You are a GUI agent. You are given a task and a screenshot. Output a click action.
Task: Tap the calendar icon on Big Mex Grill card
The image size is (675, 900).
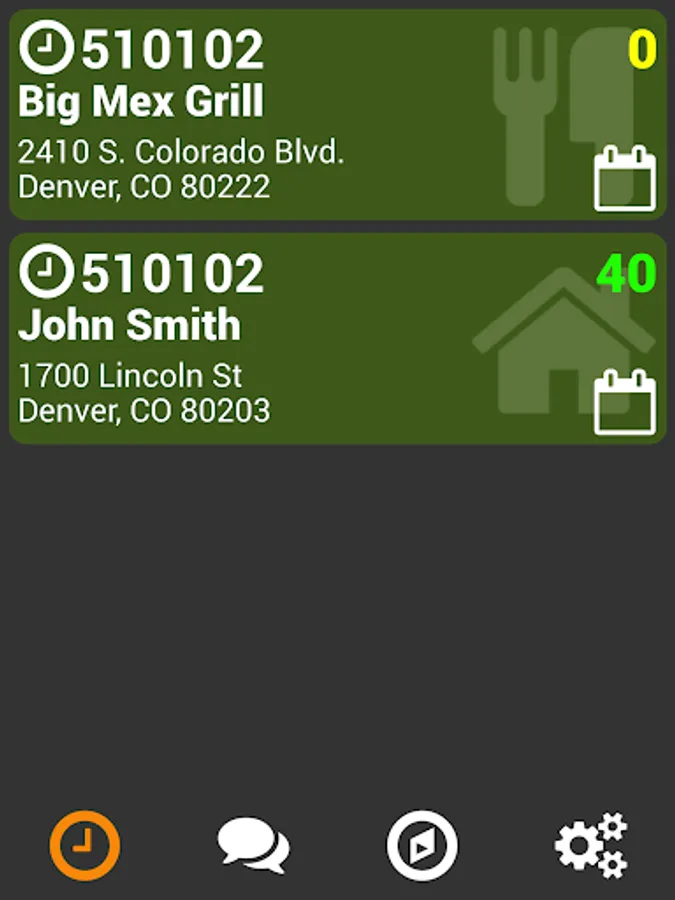625,179
